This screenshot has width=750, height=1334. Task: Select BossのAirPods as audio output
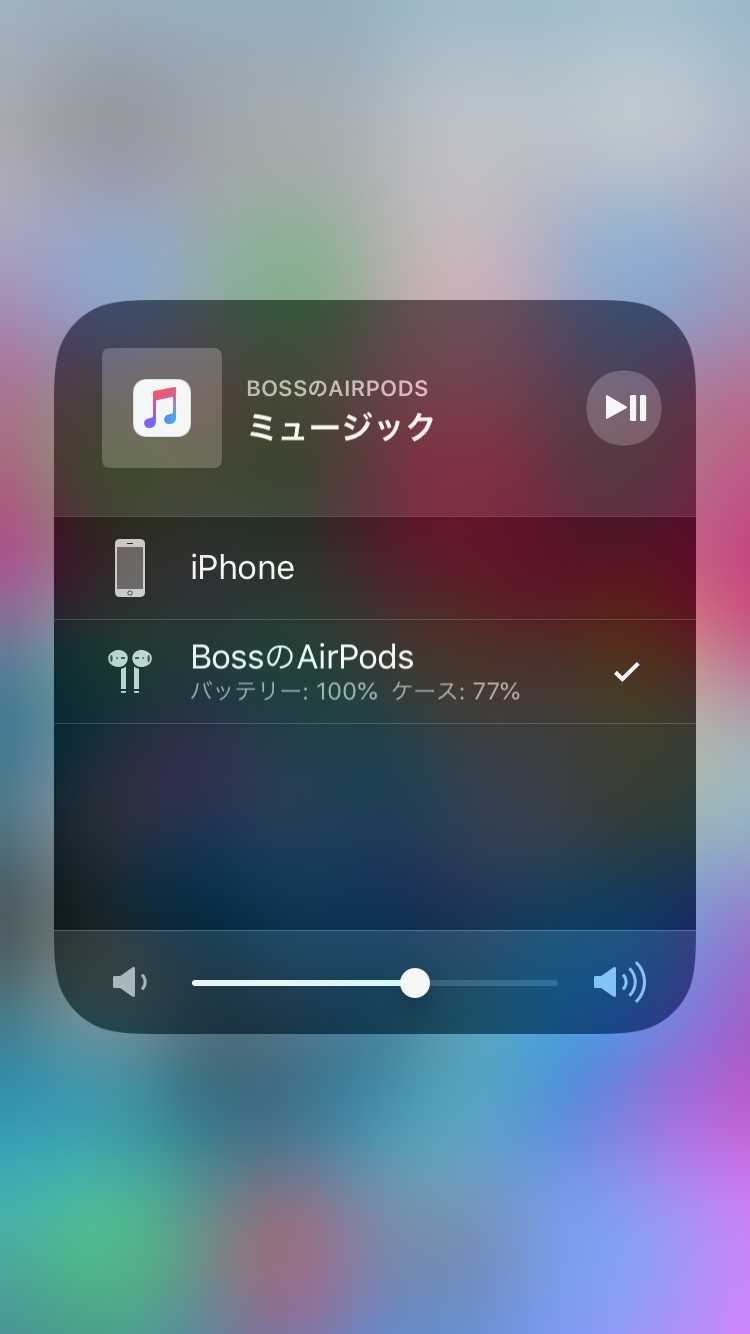(x=375, y=672)
